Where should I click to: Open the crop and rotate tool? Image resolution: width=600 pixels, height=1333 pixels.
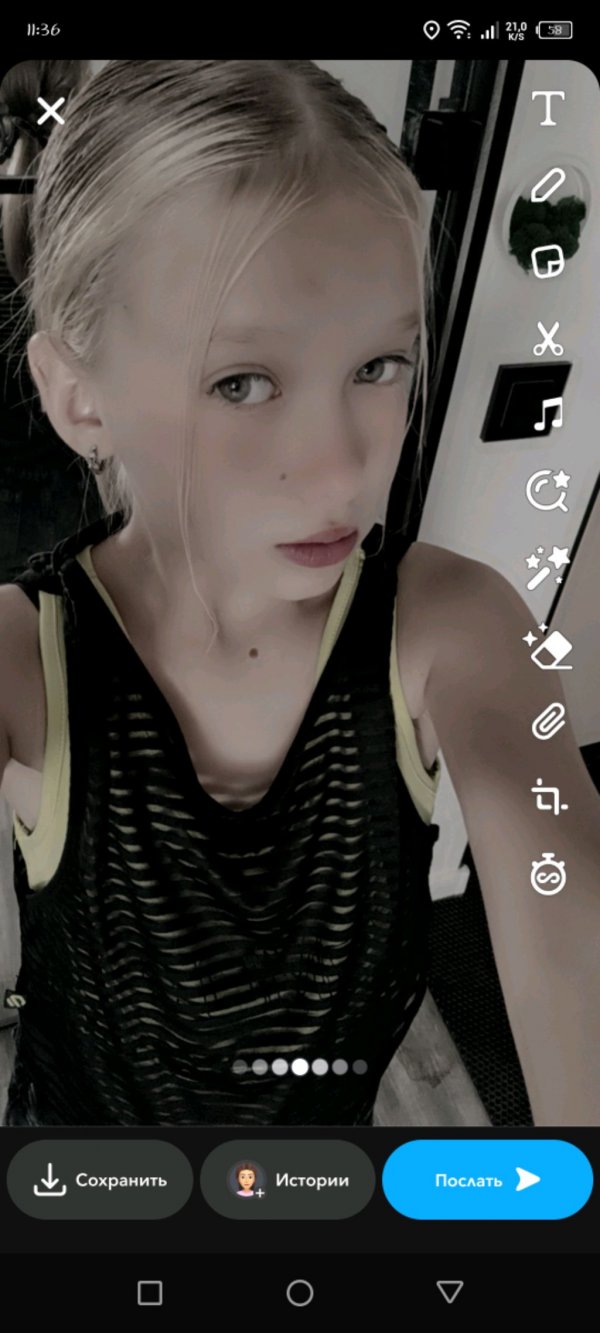(547, 798)
